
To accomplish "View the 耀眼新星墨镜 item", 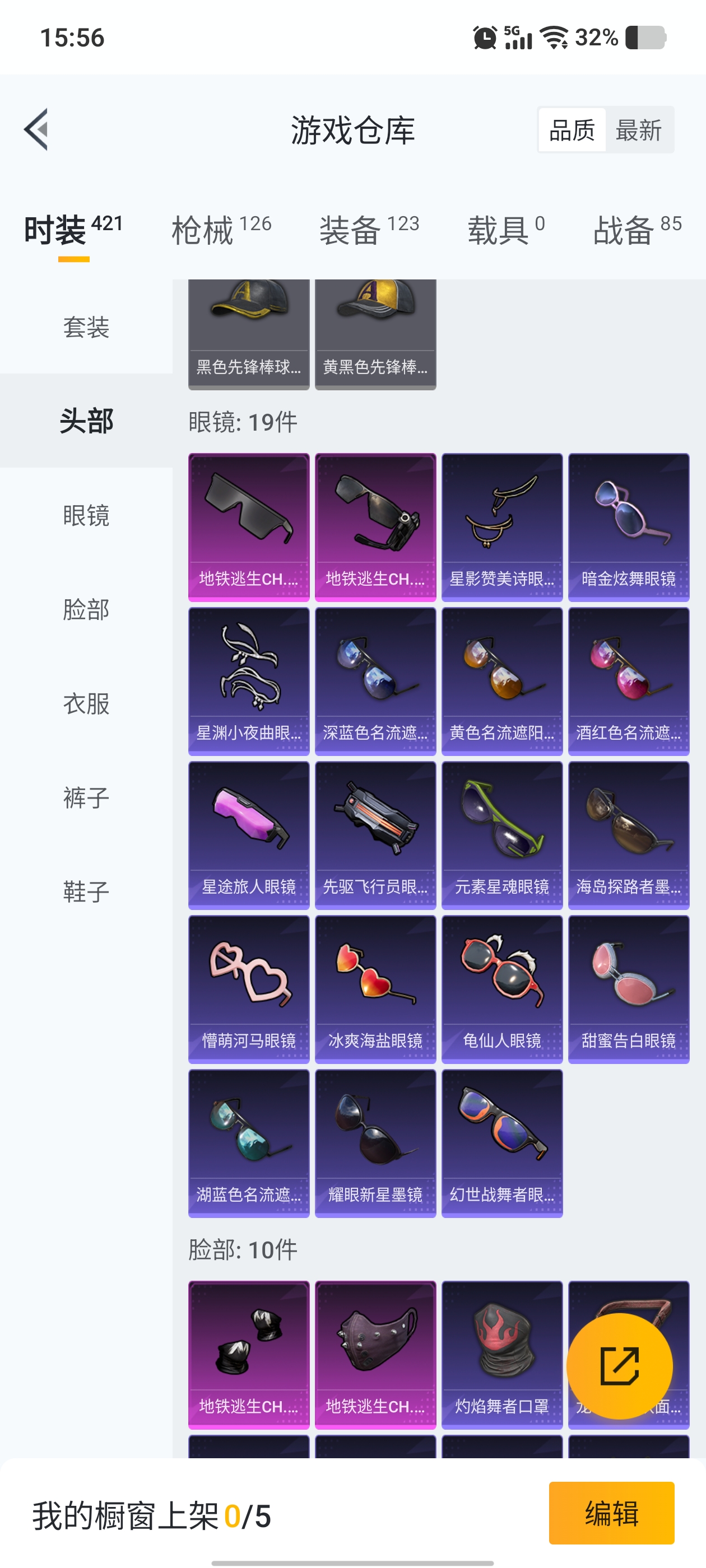I will tap(375, 1143).
